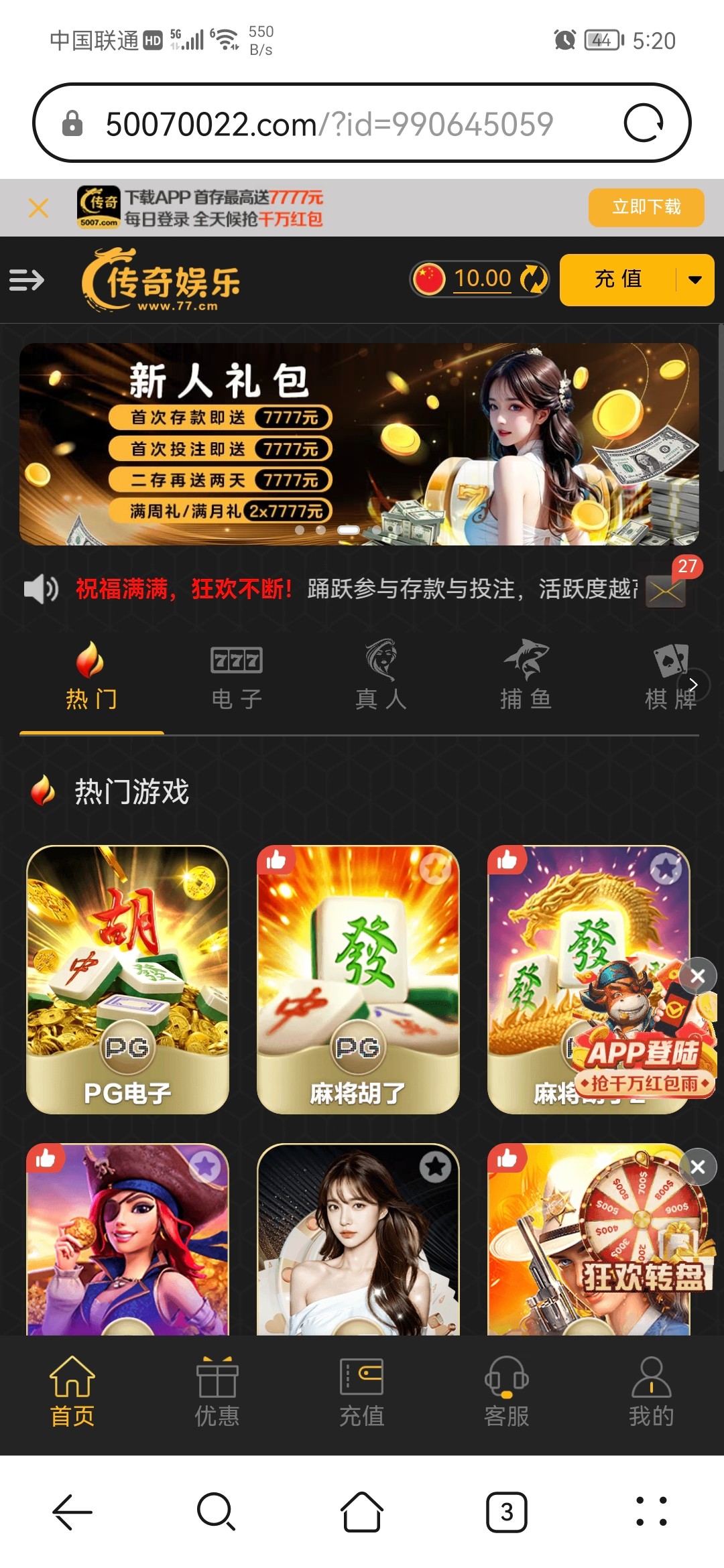Close the APP登陆 floating popup
The width and height of the screenshot is (724, 1568).
point(697,976)
